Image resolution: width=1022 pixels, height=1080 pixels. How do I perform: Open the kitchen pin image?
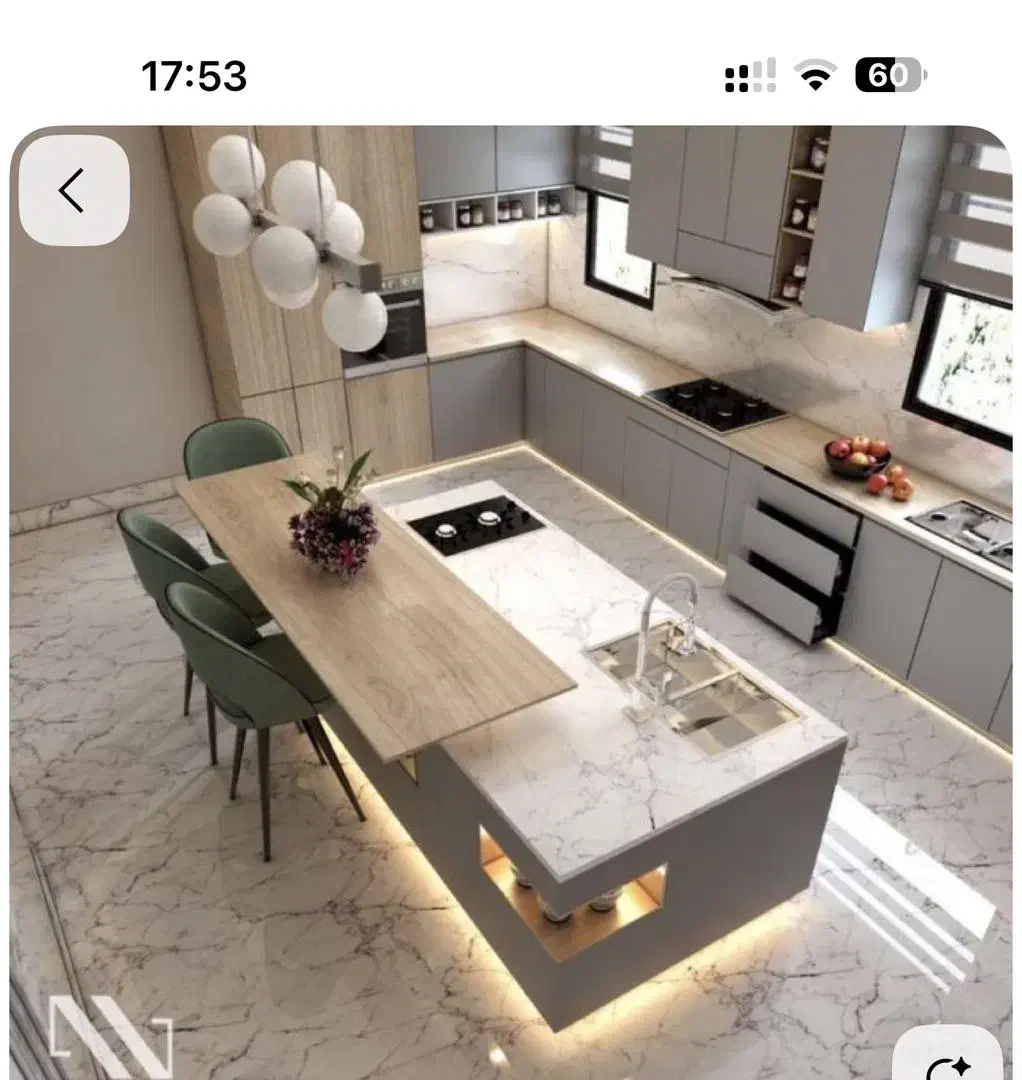pyautogui.click(x=510, y=600)
